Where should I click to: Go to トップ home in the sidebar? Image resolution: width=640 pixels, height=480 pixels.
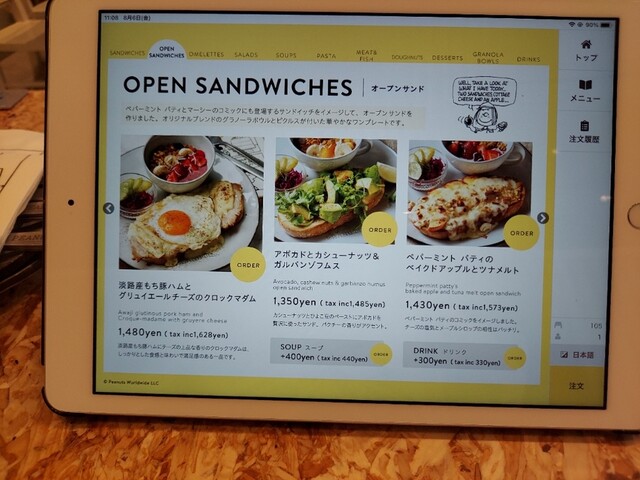tap(586, 49)
